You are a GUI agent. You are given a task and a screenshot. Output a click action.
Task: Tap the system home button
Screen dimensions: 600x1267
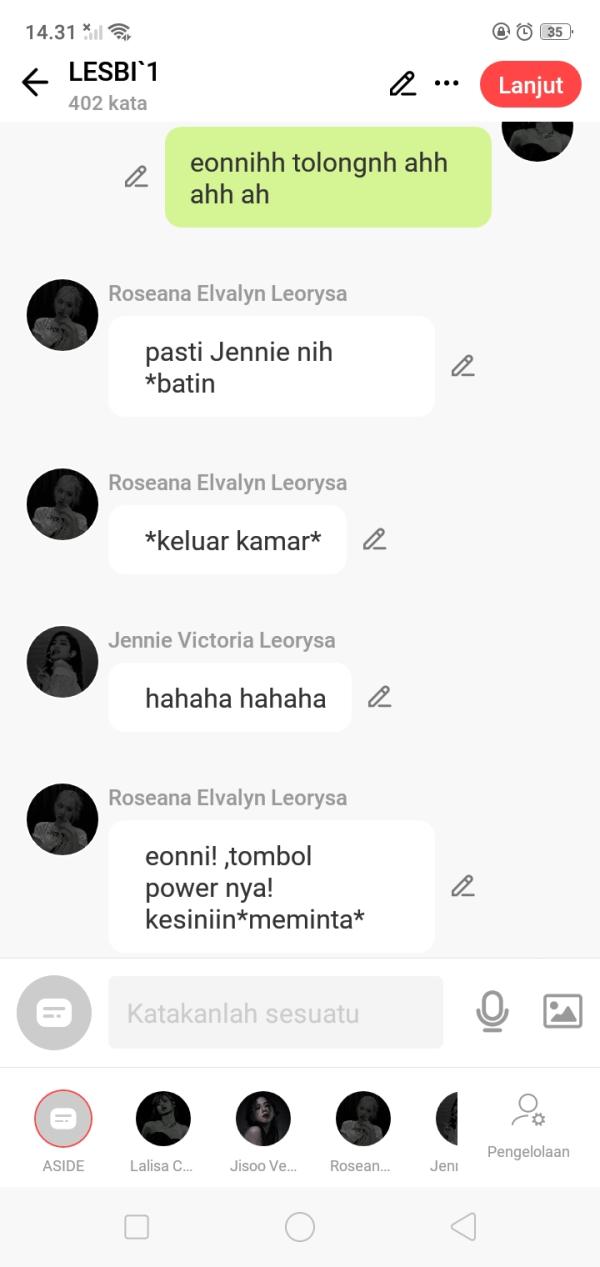(300, 1227)
